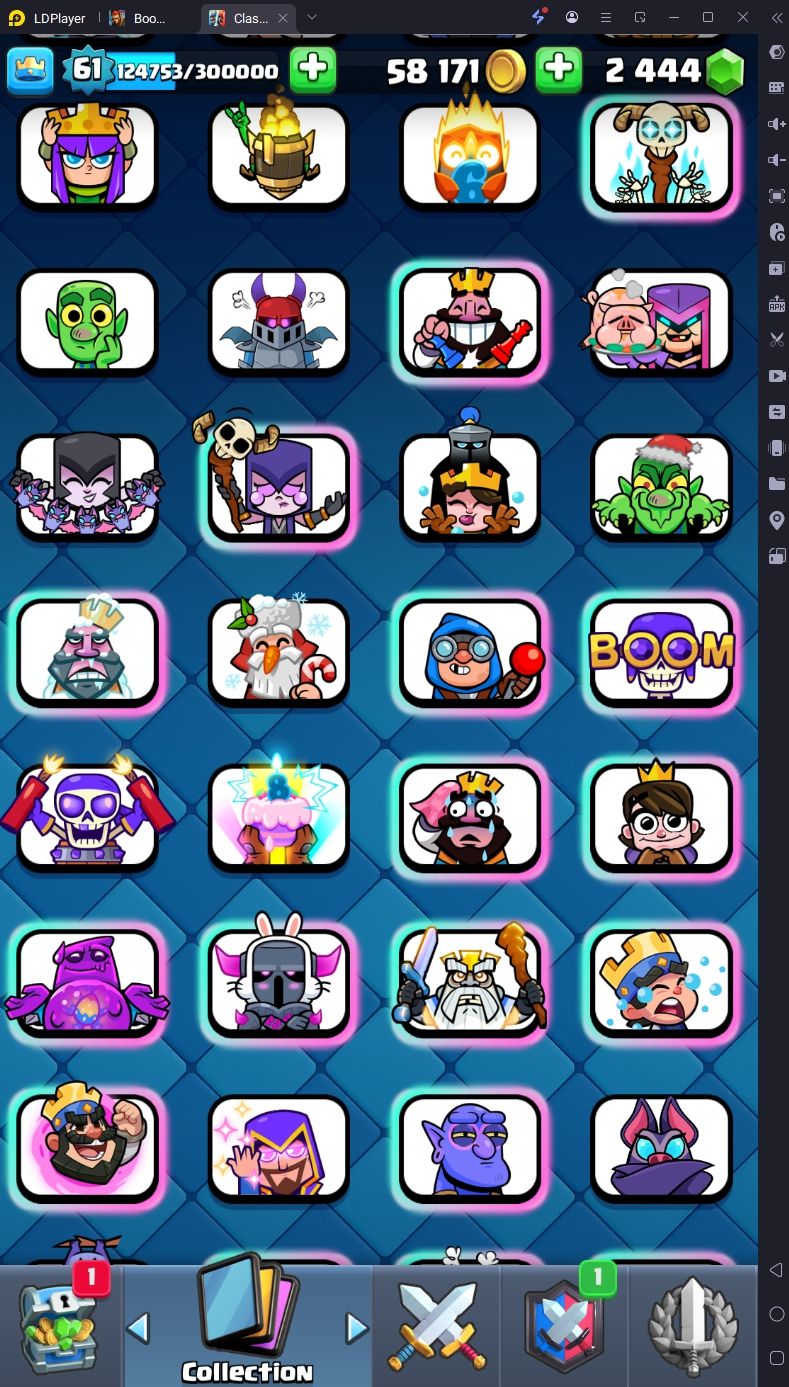Choose the skeleton holding dynamite emote
The width and height of the screenshot is (789, 1387).
click(88, 816)
